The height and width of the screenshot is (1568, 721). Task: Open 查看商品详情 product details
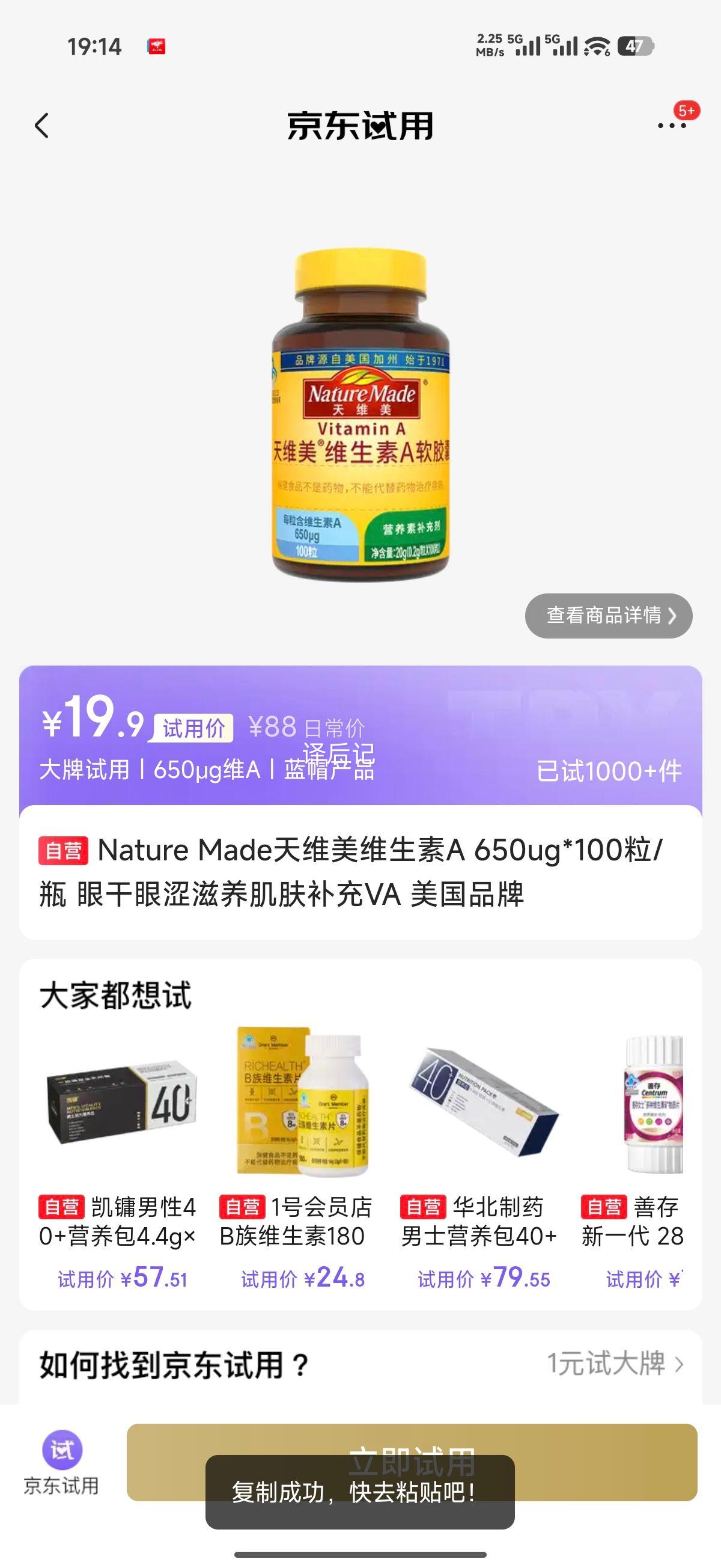pos(608,616)
